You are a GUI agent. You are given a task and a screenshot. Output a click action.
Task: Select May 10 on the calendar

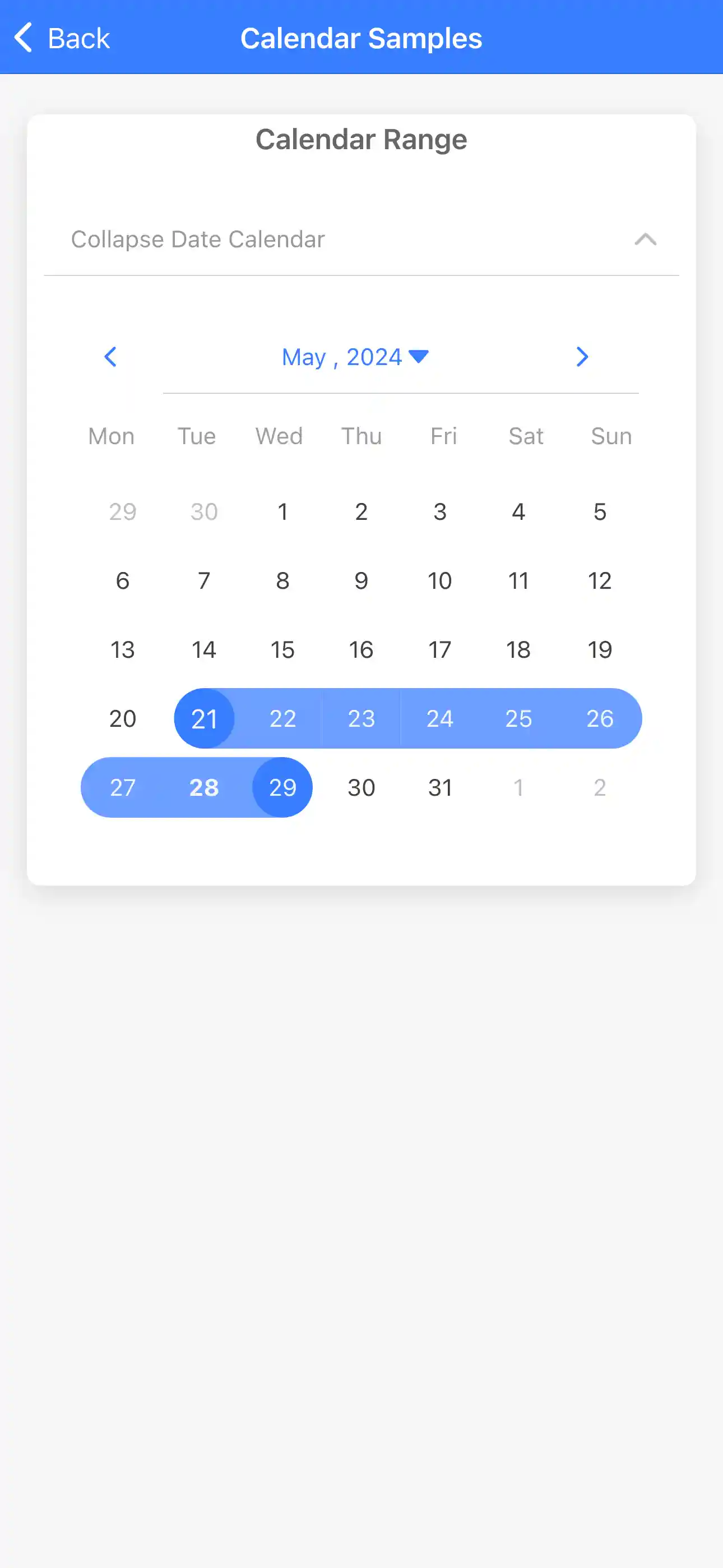pos(439,580)
